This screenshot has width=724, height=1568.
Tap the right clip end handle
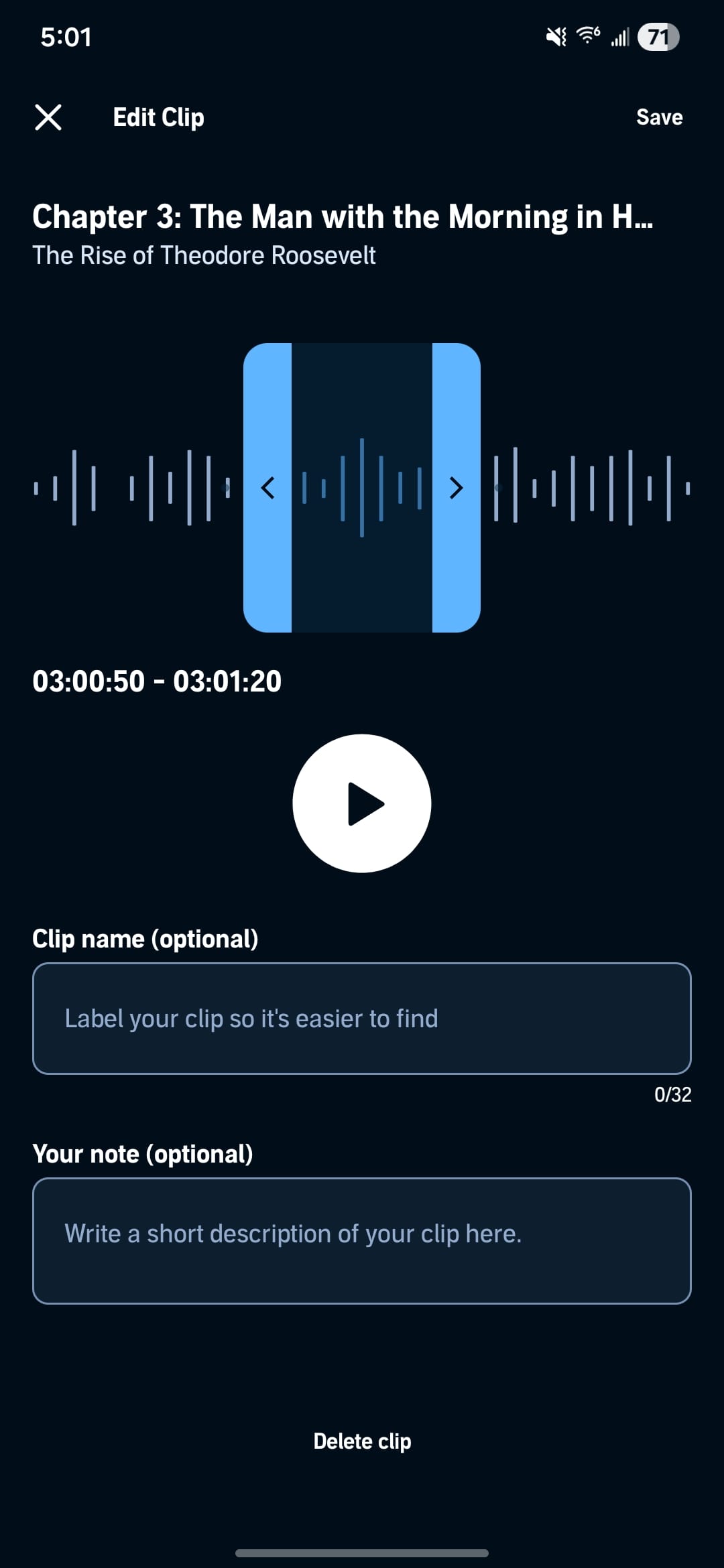click(457, 488)
